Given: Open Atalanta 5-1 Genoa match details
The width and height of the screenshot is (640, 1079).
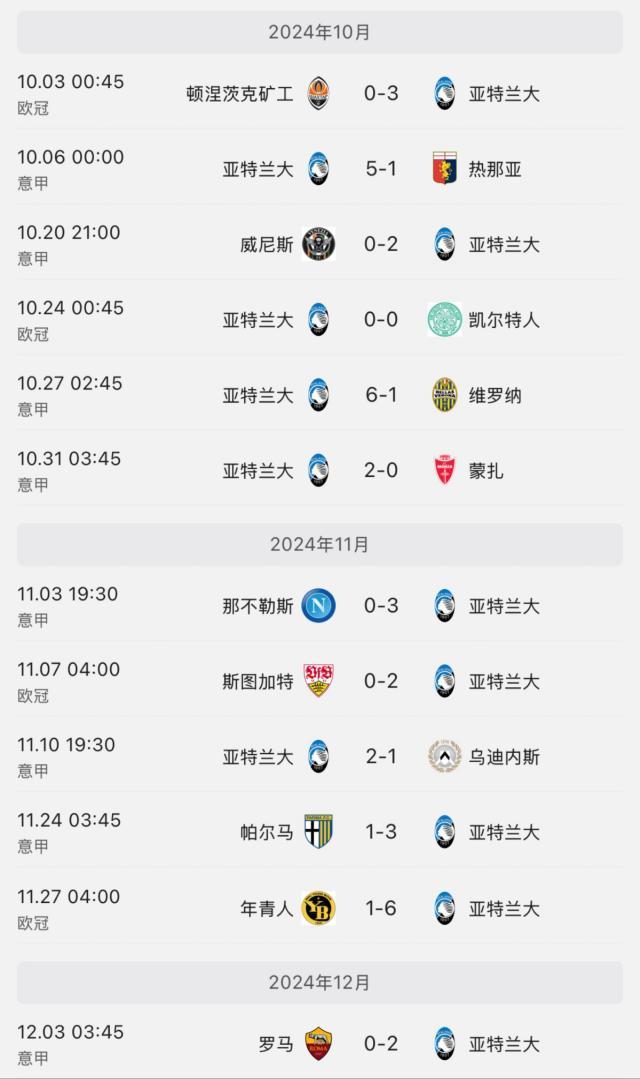Looking at the screenshot, I should (380, 169).
